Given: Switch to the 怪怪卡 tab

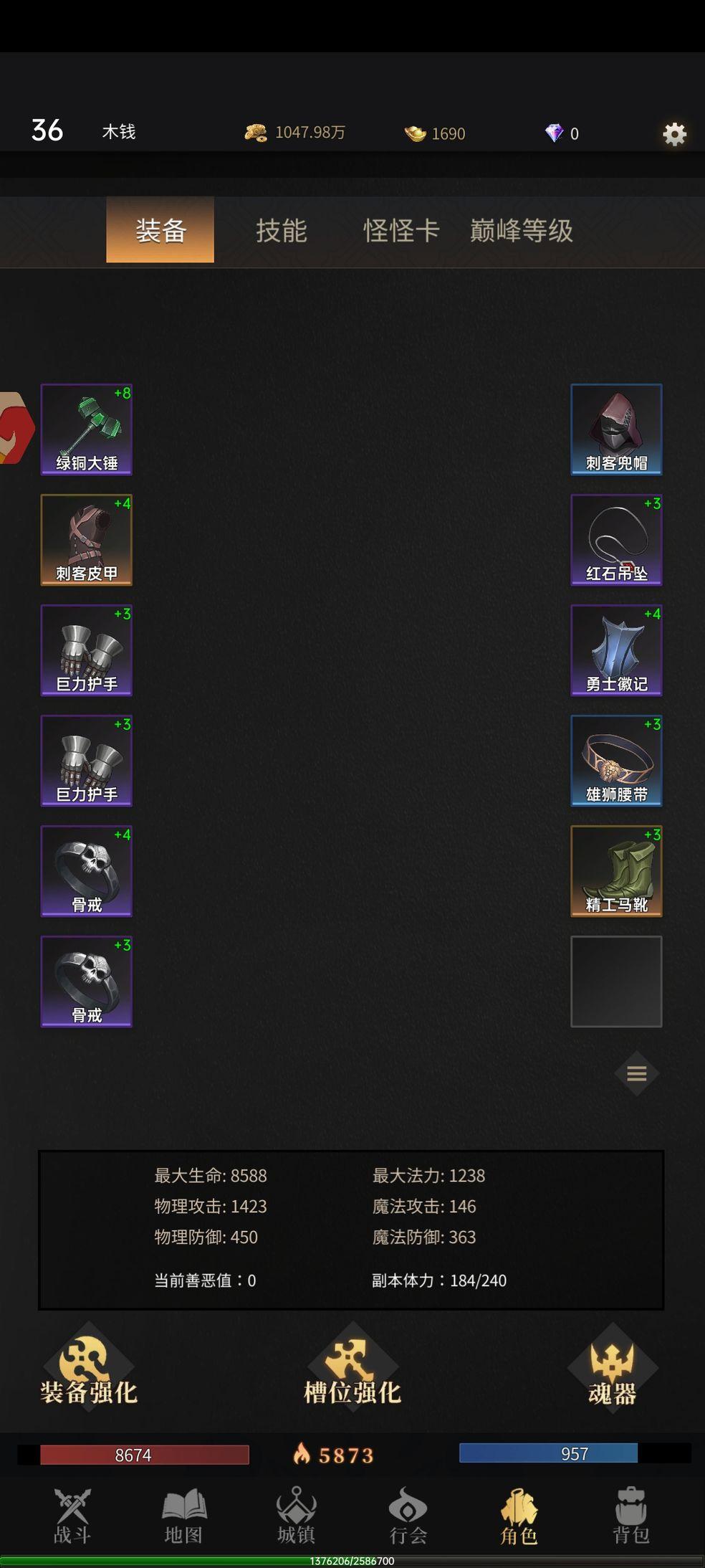Looking at the screenshot, I should click(x=401, y=231).
